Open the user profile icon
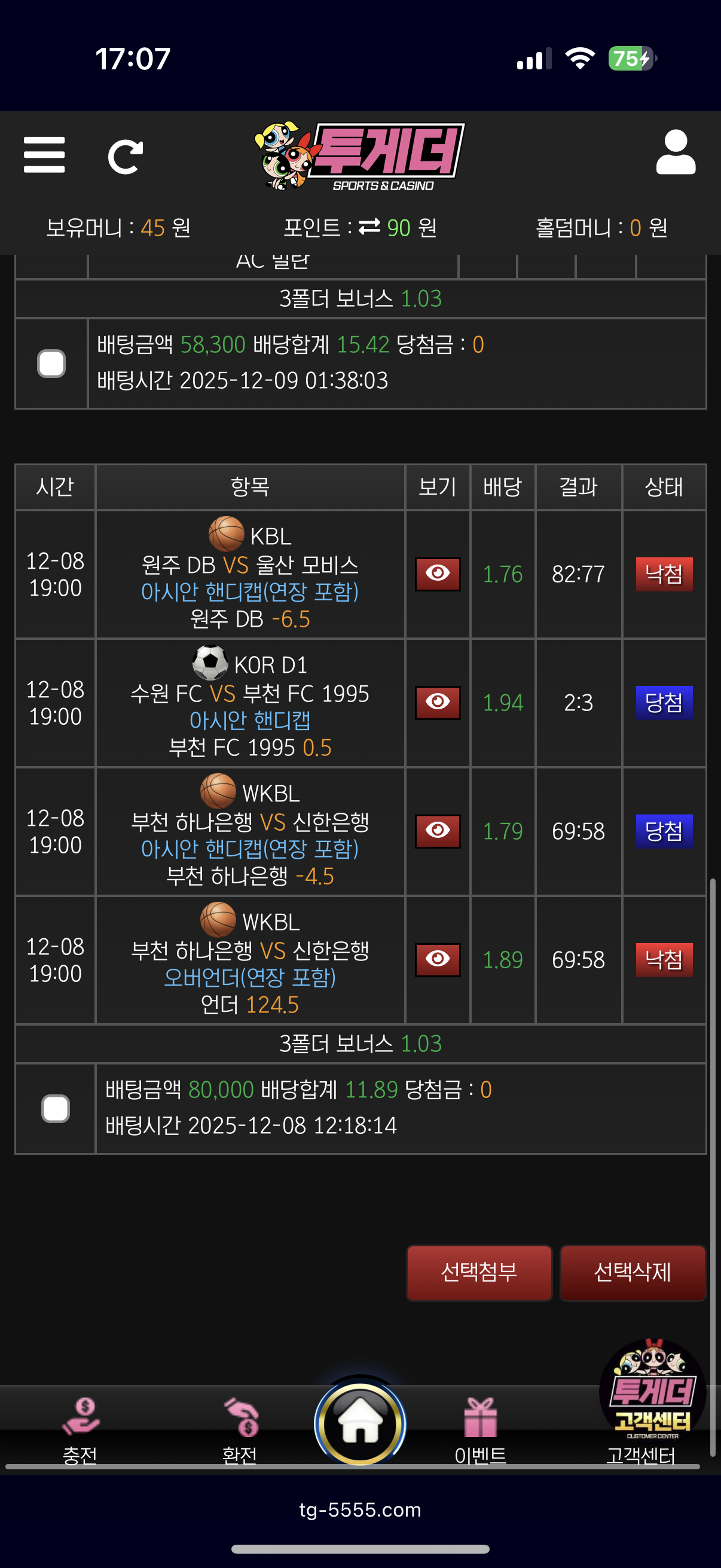Viewport: 721px width, 1568px height. pos(676,152)
